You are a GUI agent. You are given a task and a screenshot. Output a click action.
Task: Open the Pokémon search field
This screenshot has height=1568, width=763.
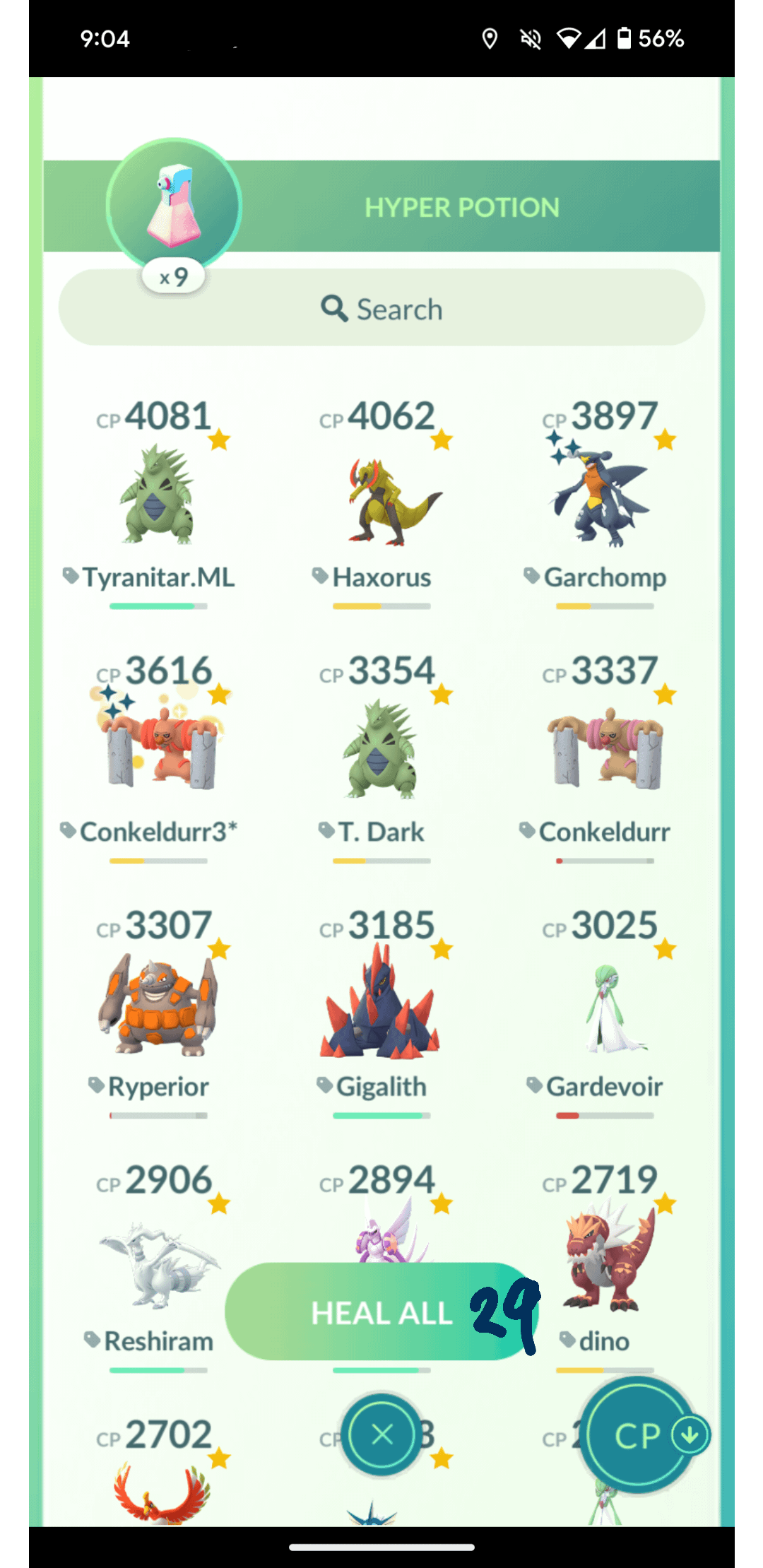381,309
